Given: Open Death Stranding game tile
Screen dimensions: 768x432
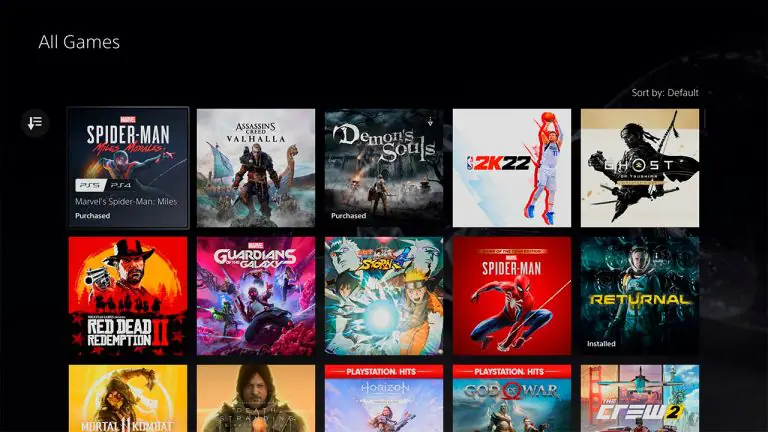Looking at the screenshot, I should click(x=256, y=399).
